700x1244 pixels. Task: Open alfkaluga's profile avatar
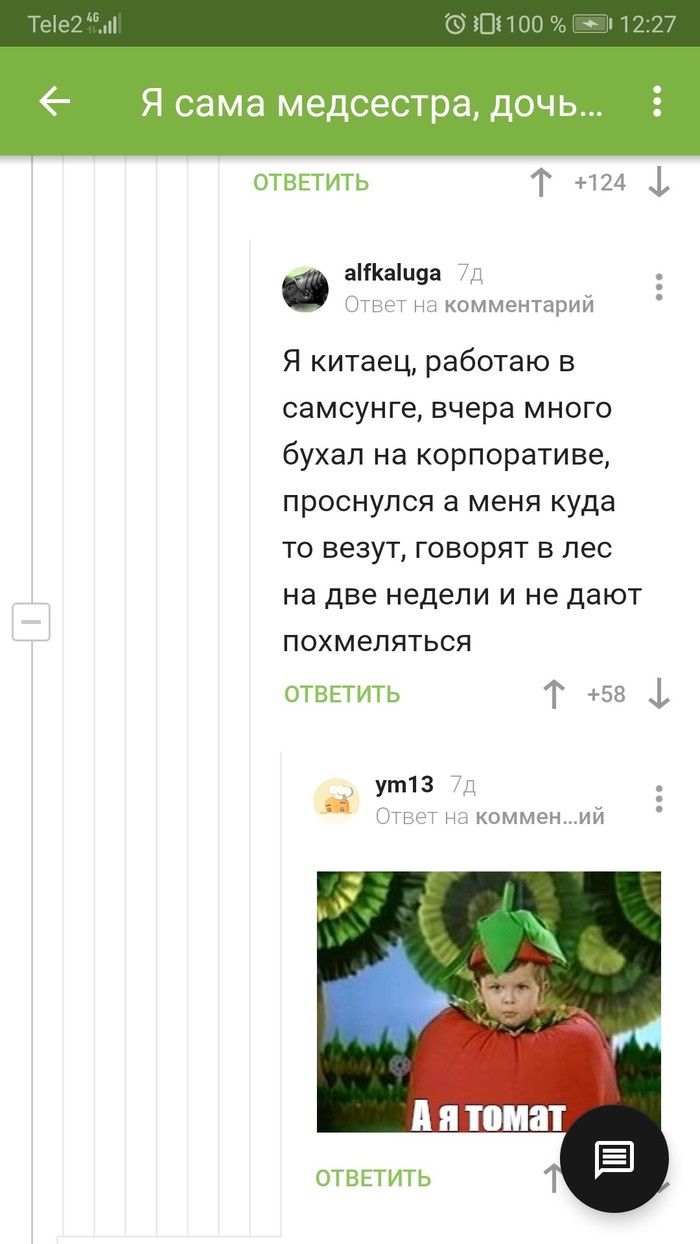point(306,290)
